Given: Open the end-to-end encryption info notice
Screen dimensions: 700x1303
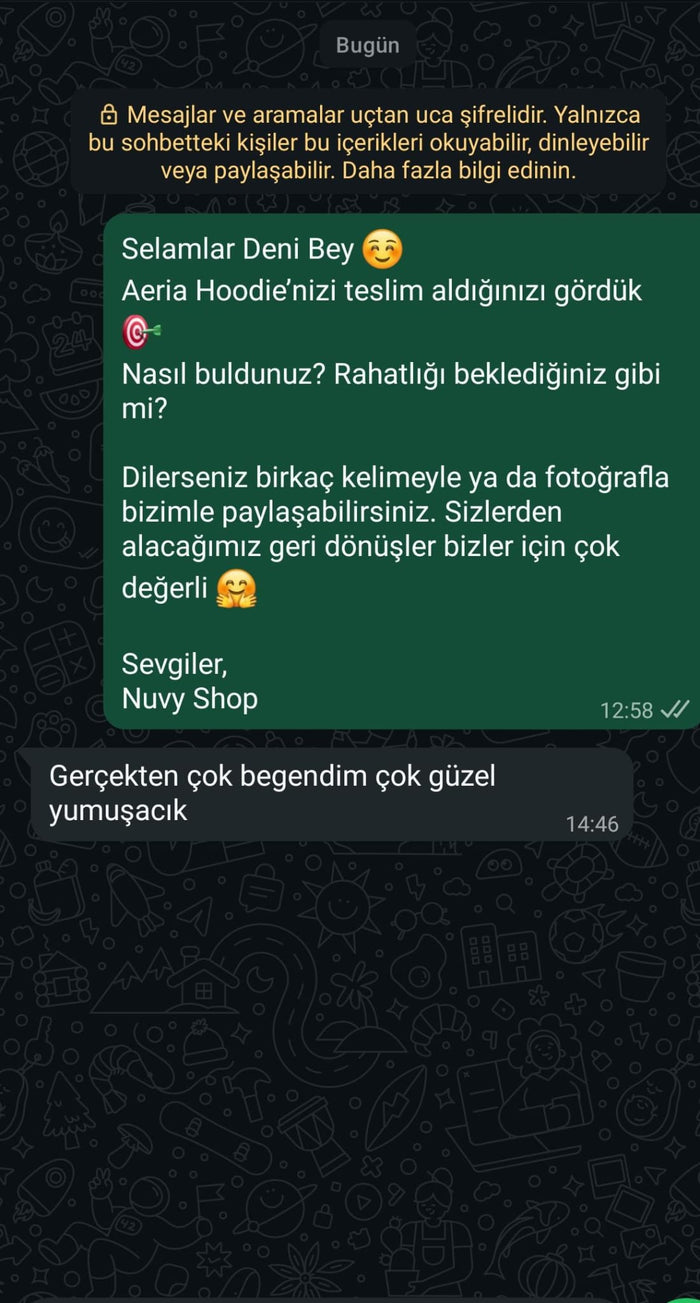Looking at the screenshot, I should pyautogui.click(x=368, y=143).
